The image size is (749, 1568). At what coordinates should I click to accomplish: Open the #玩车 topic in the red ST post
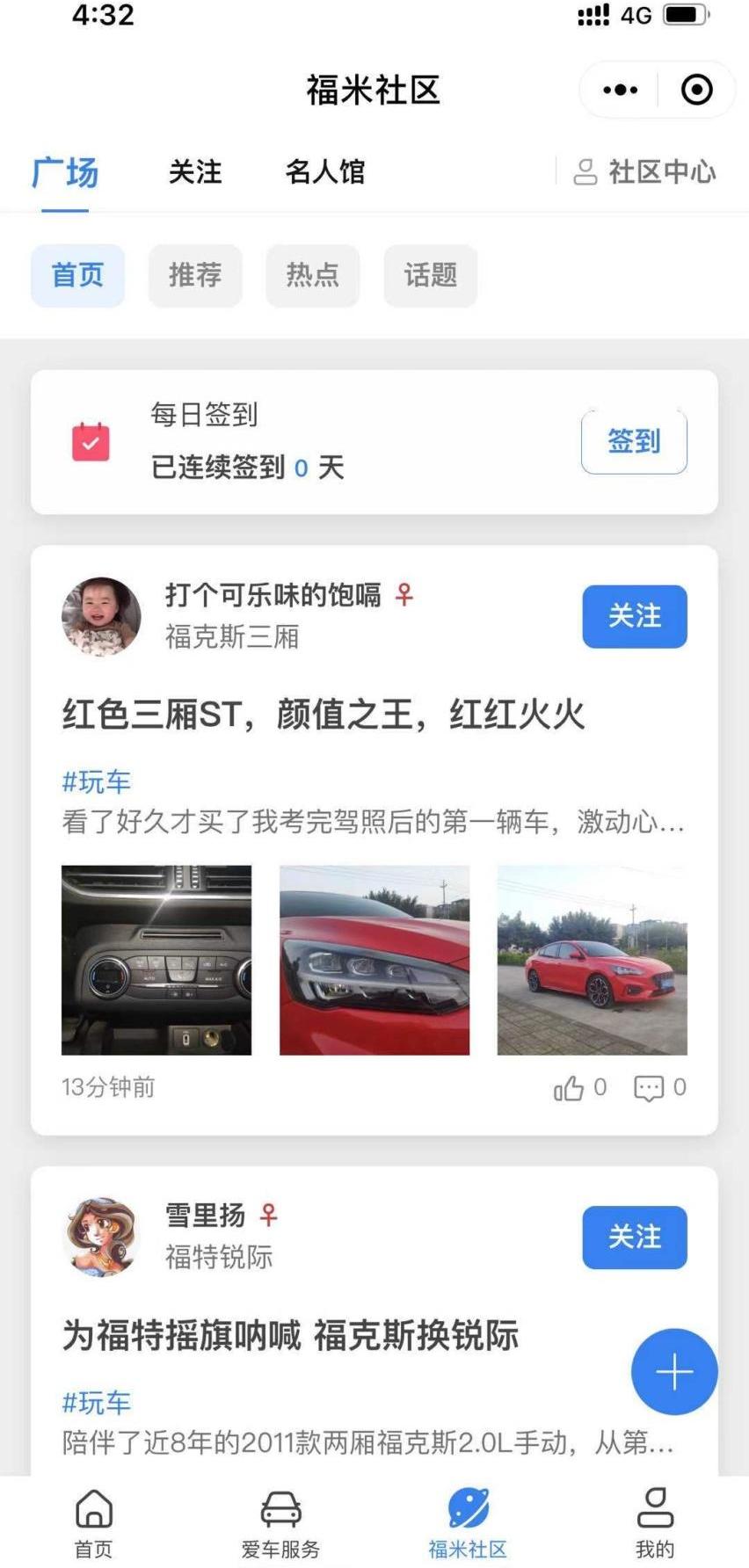click(97, 781)
